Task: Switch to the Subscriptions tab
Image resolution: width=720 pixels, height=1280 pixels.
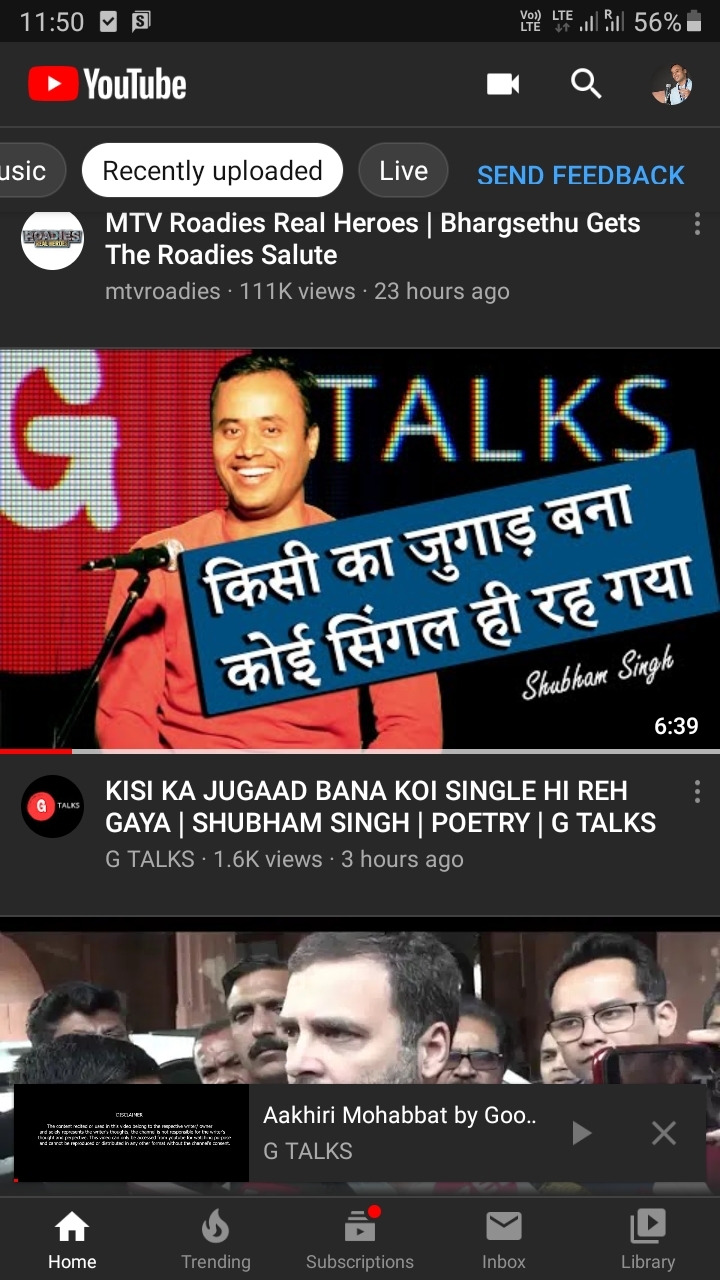Action: (x=359, y=1240)
